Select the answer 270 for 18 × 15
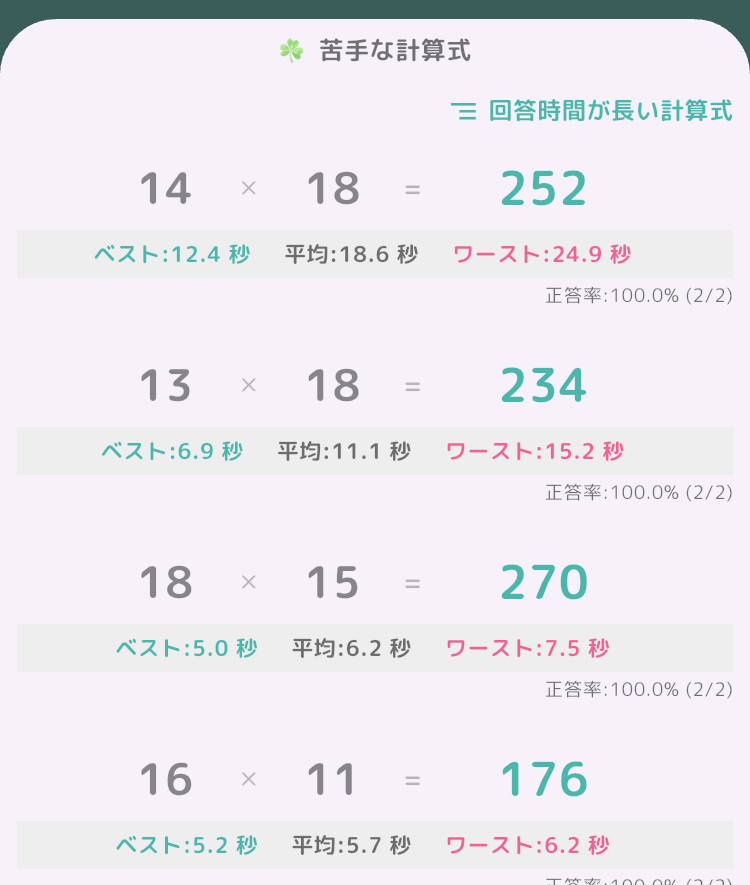The width and height of the screenshot is (750, 885). tap(543, 583)
